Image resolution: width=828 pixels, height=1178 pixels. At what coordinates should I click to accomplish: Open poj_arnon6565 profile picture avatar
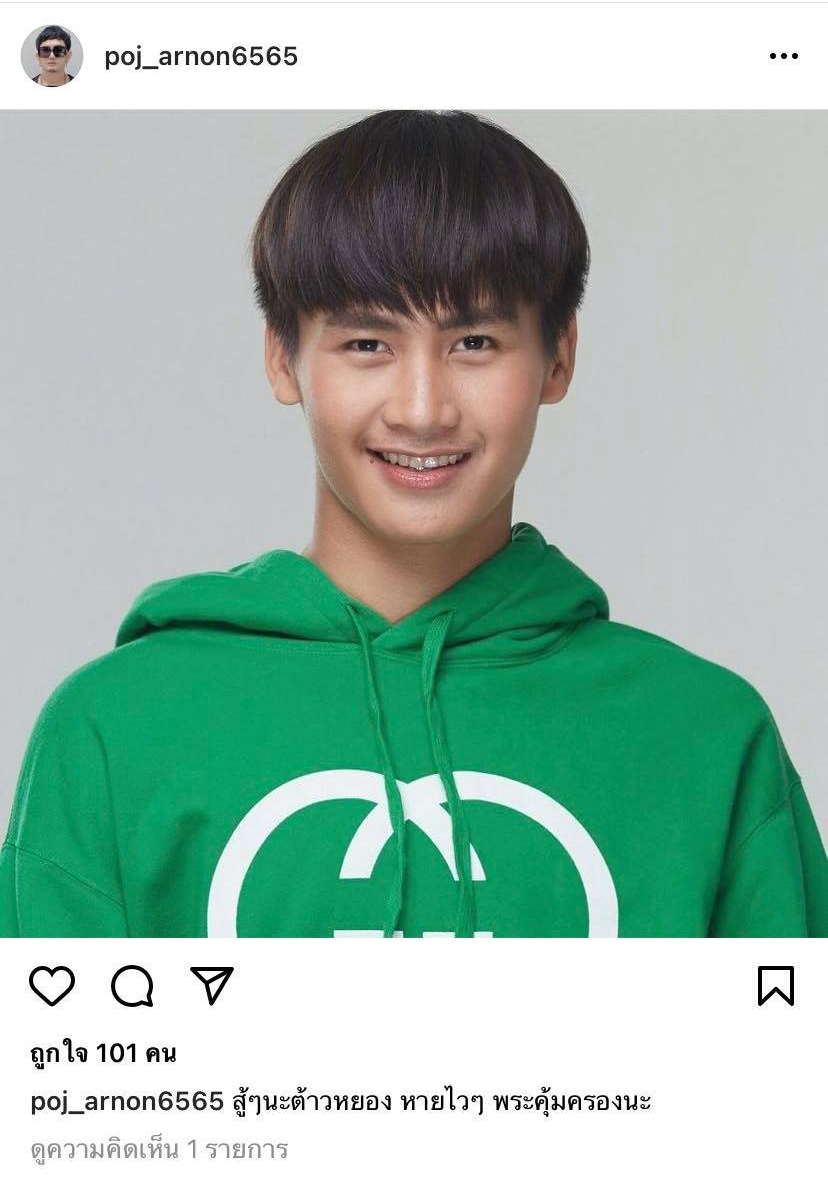[51, 56]
